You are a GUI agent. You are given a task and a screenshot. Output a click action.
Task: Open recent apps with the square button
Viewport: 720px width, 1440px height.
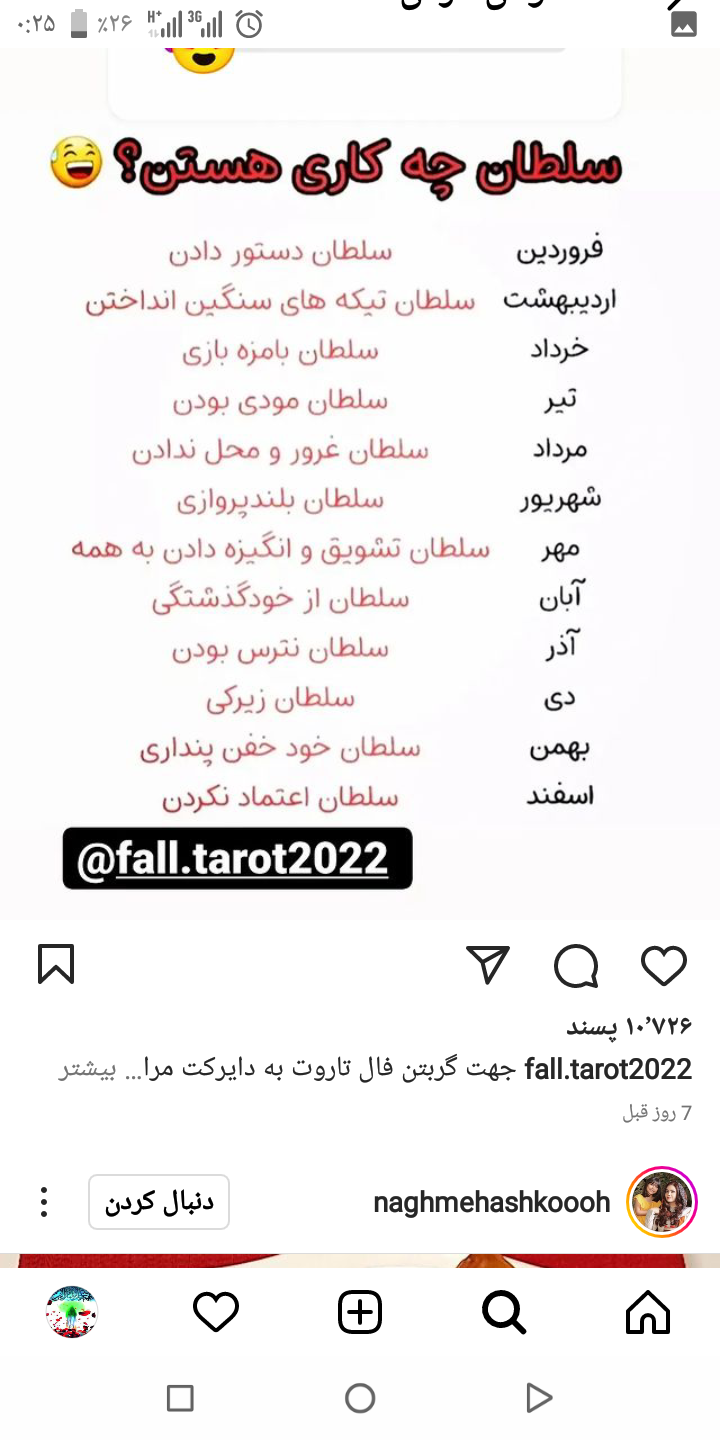(180, 1398)
